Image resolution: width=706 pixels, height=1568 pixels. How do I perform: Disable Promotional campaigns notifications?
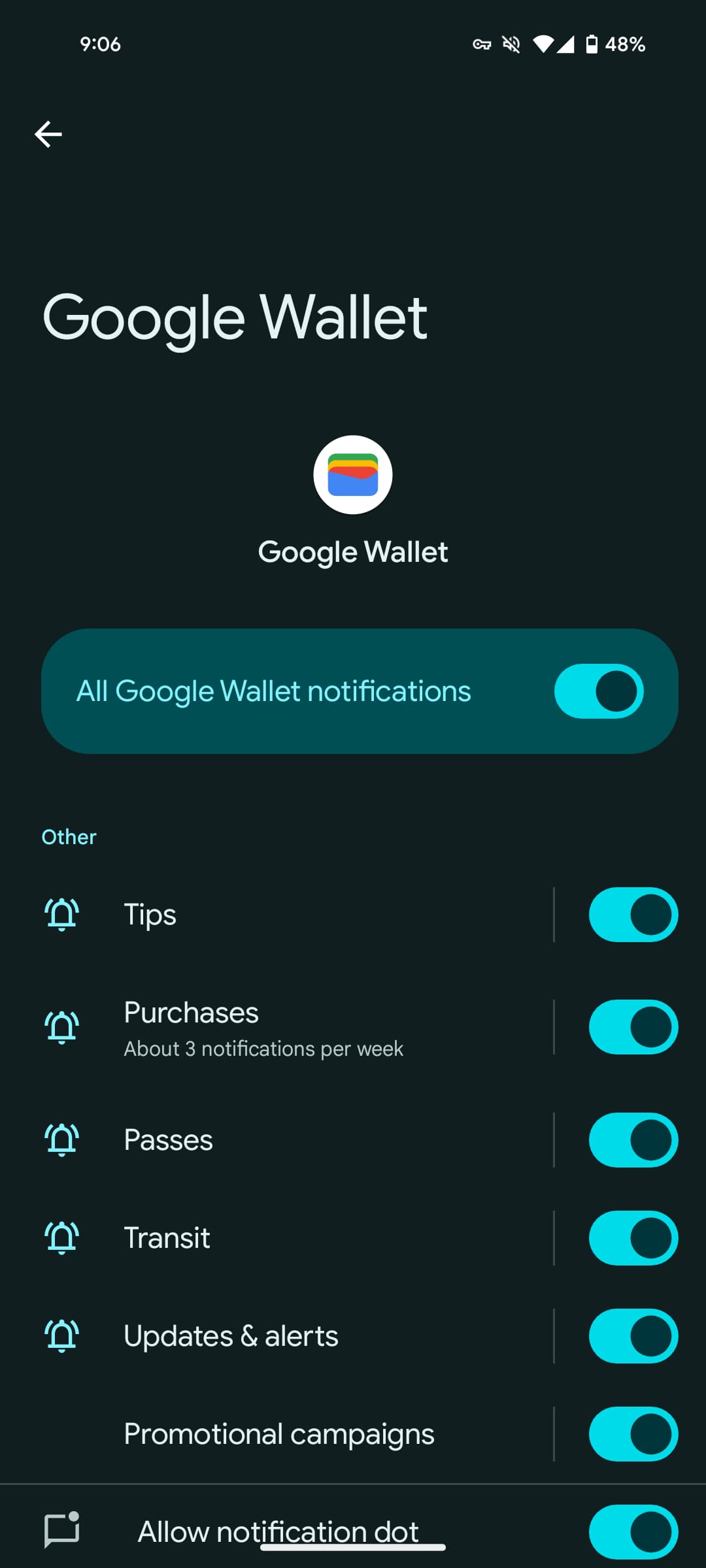[633, 1433]
